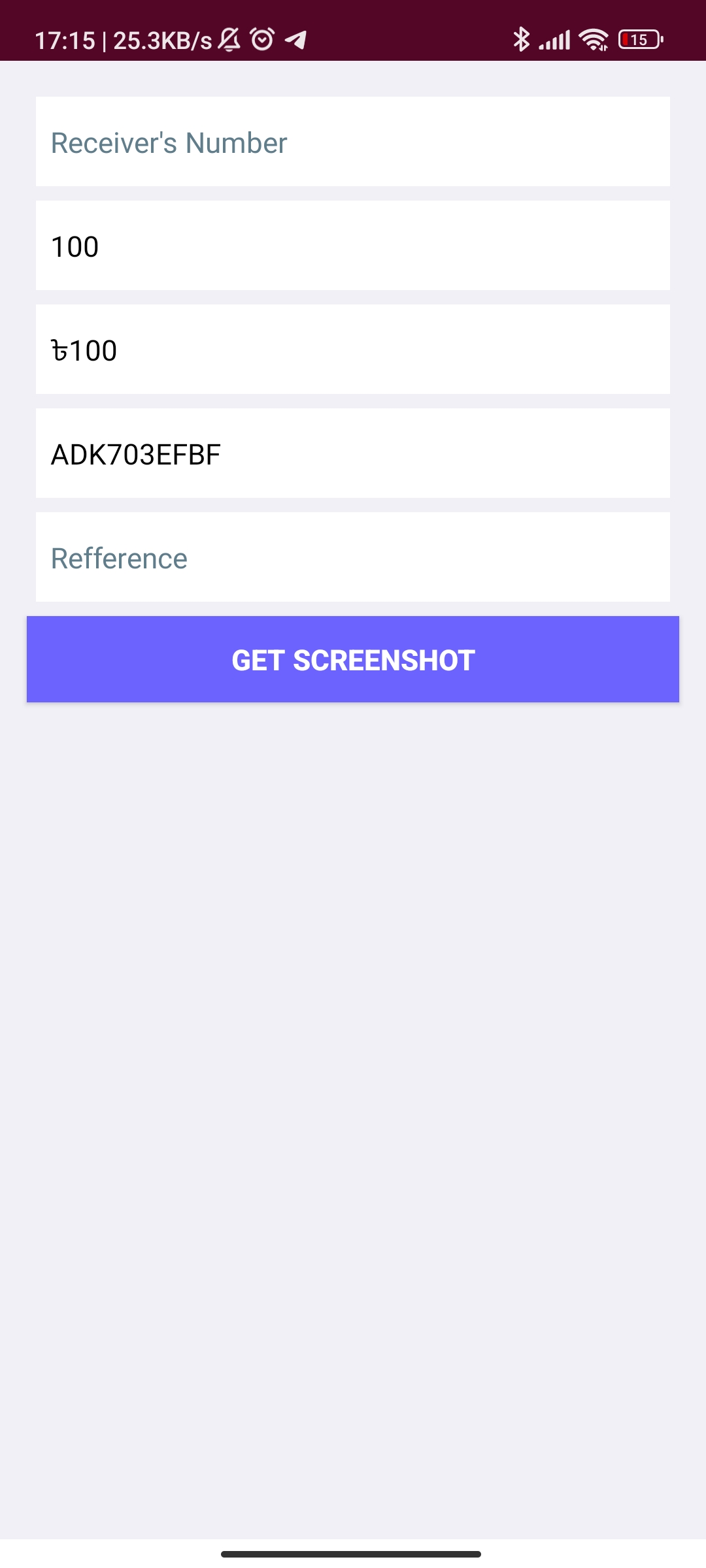Focus the ADK703EFBF transaction ID field

[x=353, y=453]
